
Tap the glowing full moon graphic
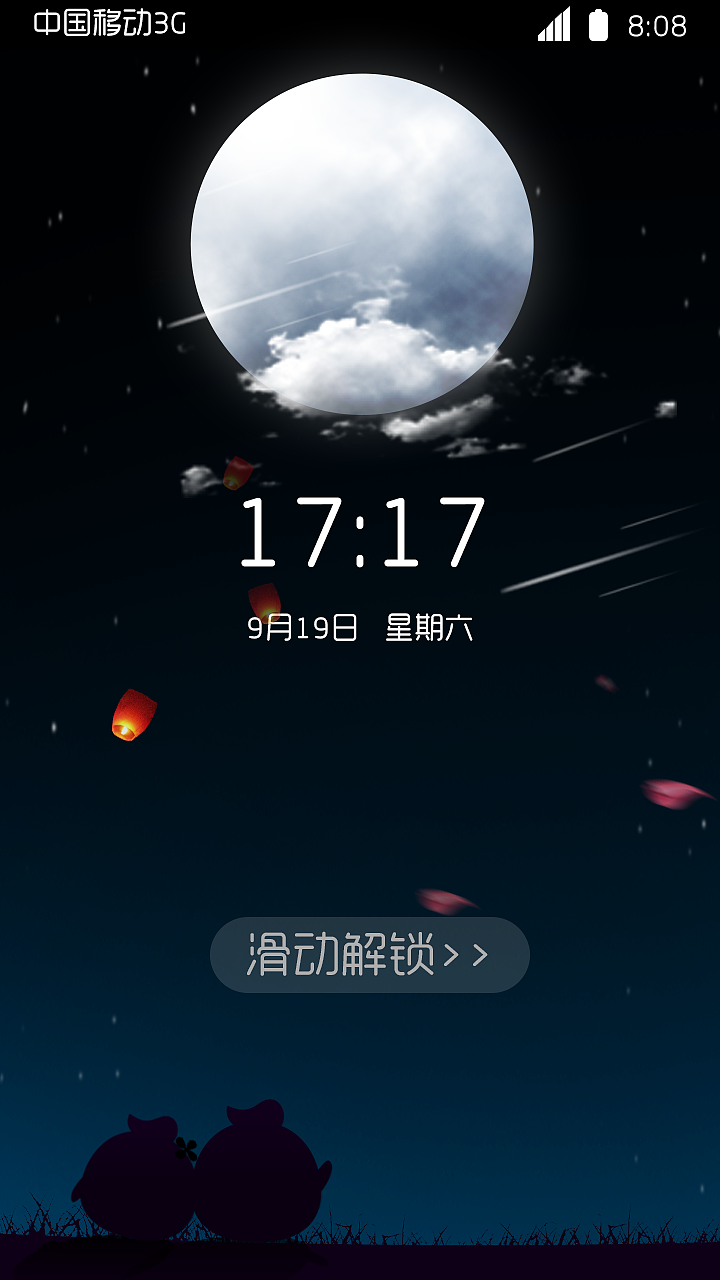click(360, 240)
